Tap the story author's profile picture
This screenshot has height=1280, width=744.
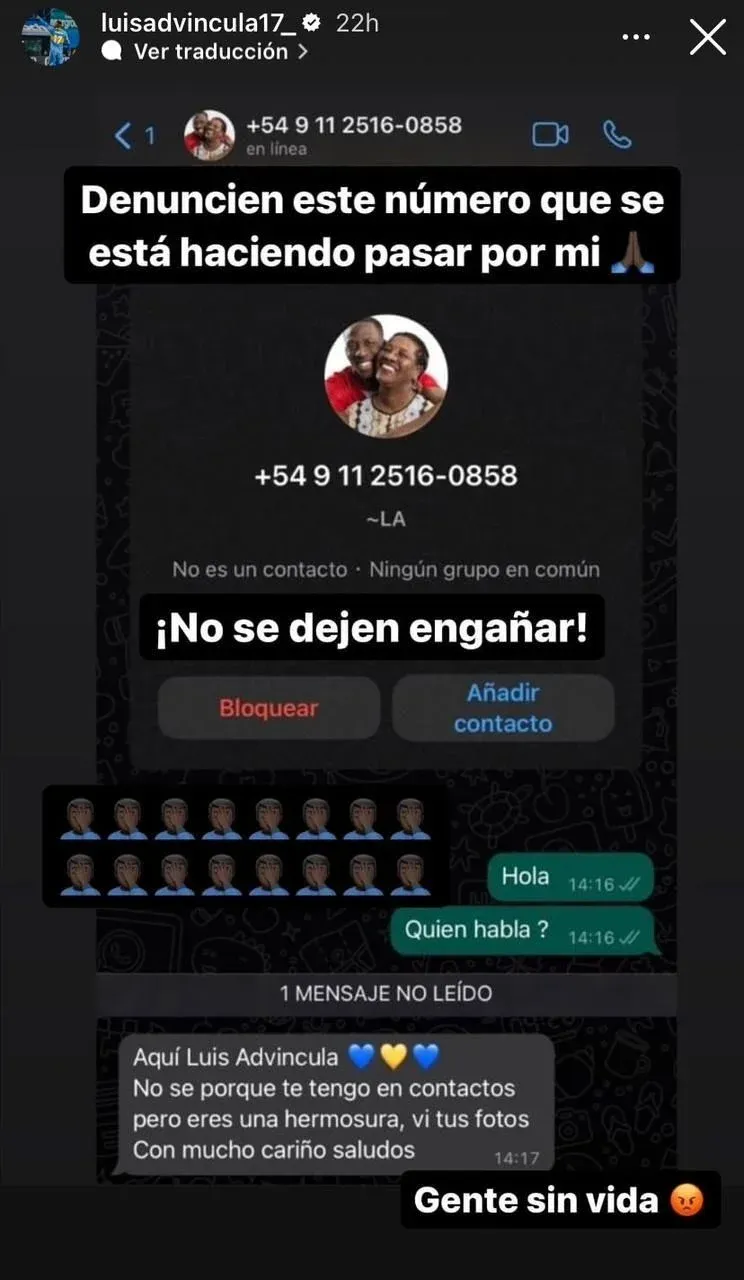pos(50,37)
